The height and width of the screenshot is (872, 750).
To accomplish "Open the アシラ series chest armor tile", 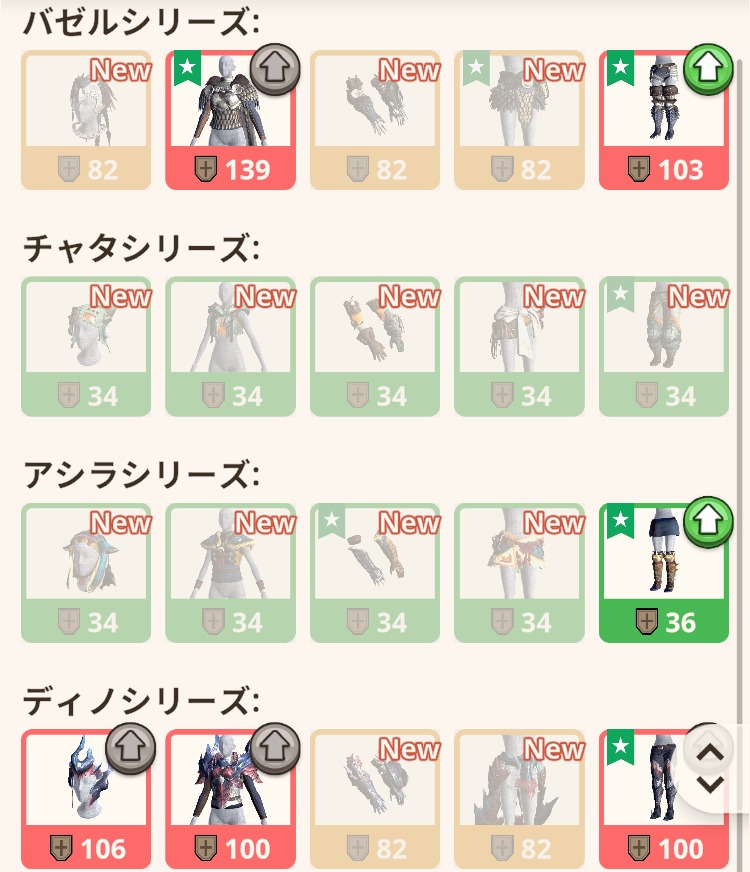I will coord(230,573).
